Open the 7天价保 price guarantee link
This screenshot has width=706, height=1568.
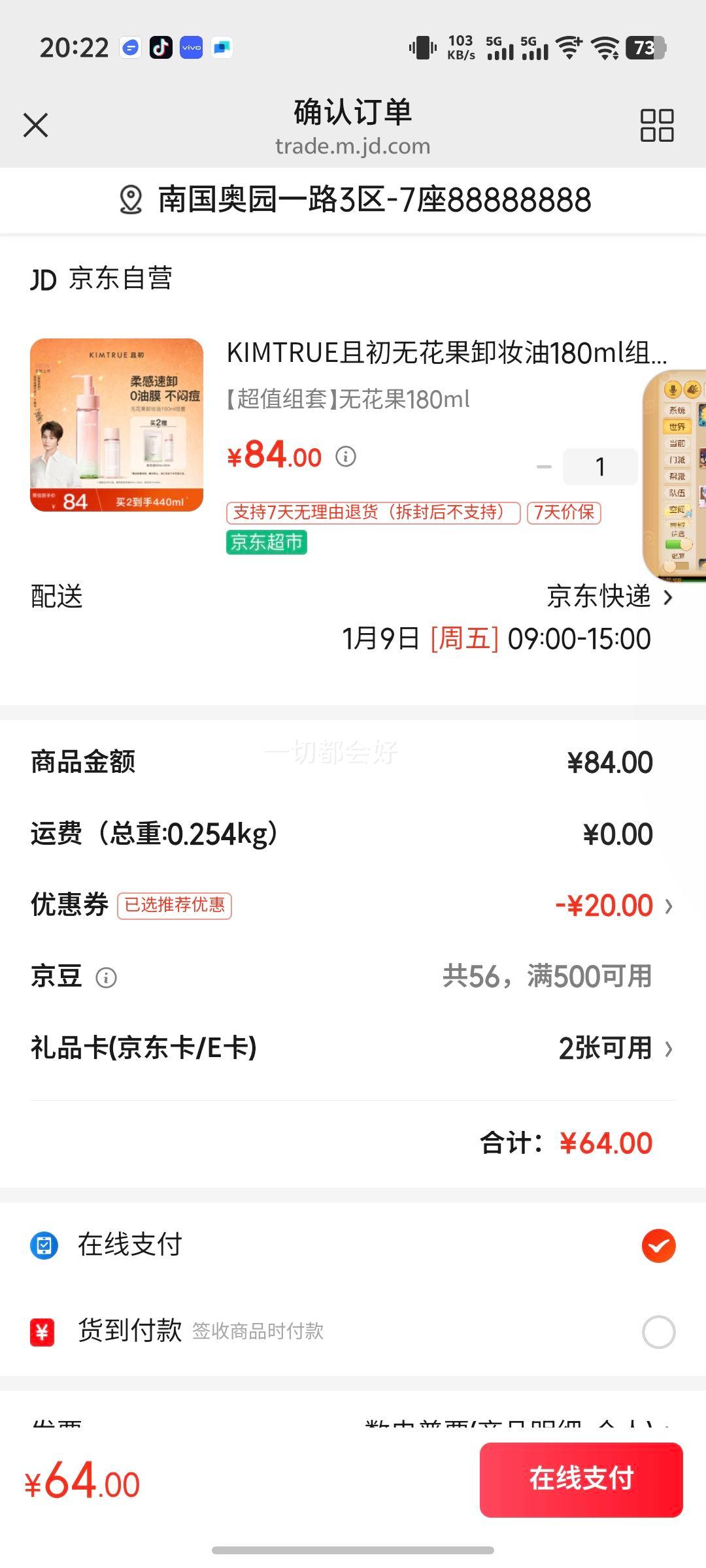(565, 514)
